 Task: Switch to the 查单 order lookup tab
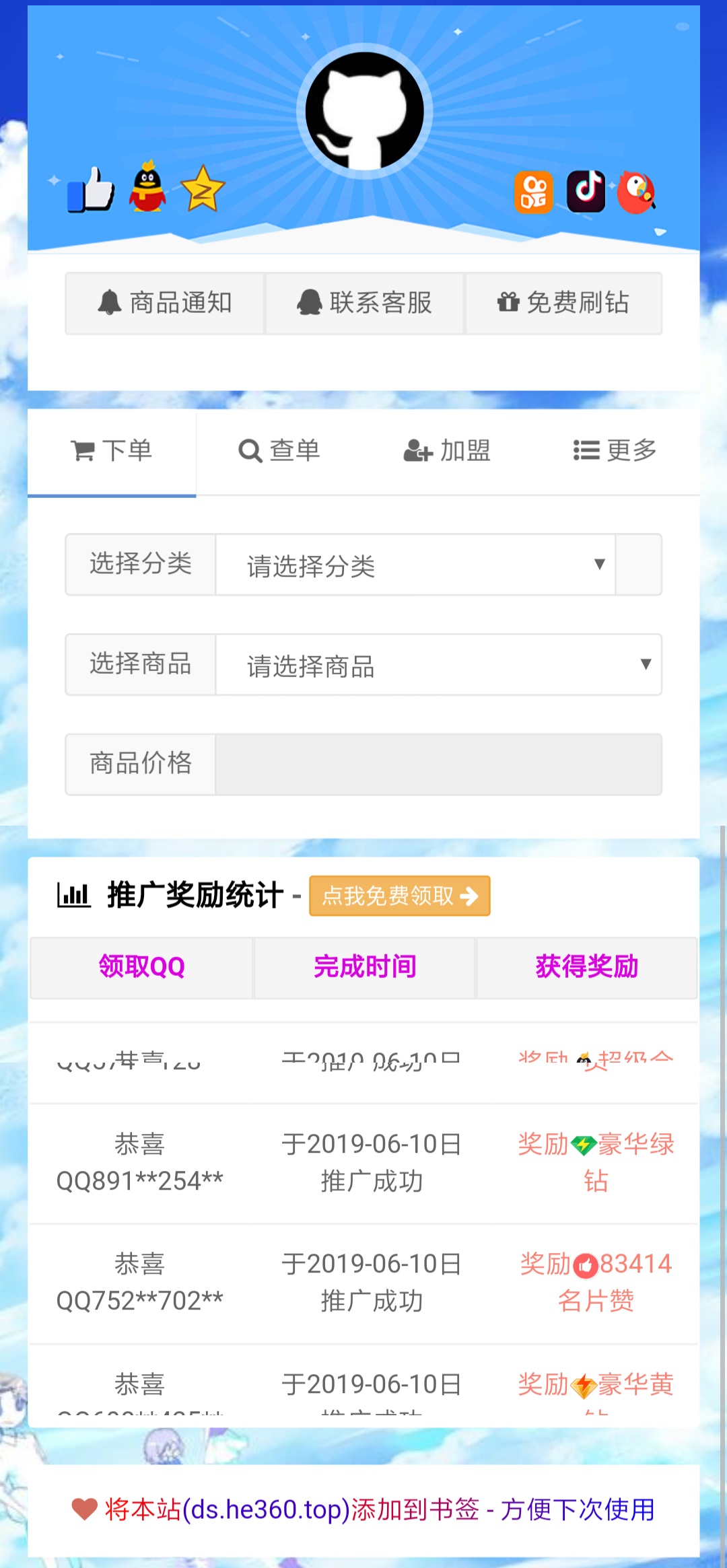click(x=279, y=451)
